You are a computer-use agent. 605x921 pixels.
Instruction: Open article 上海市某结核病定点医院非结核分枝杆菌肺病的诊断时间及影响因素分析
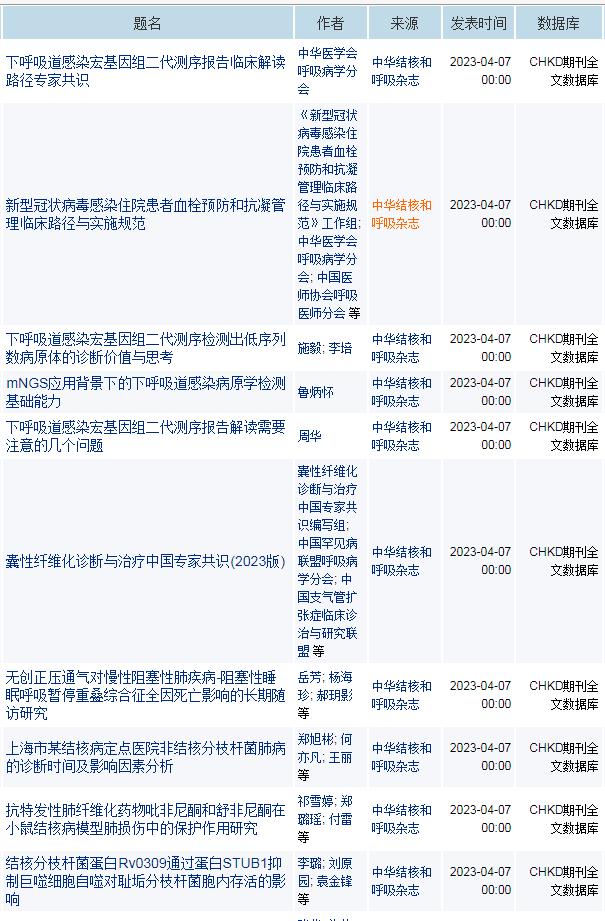point(145,757)
